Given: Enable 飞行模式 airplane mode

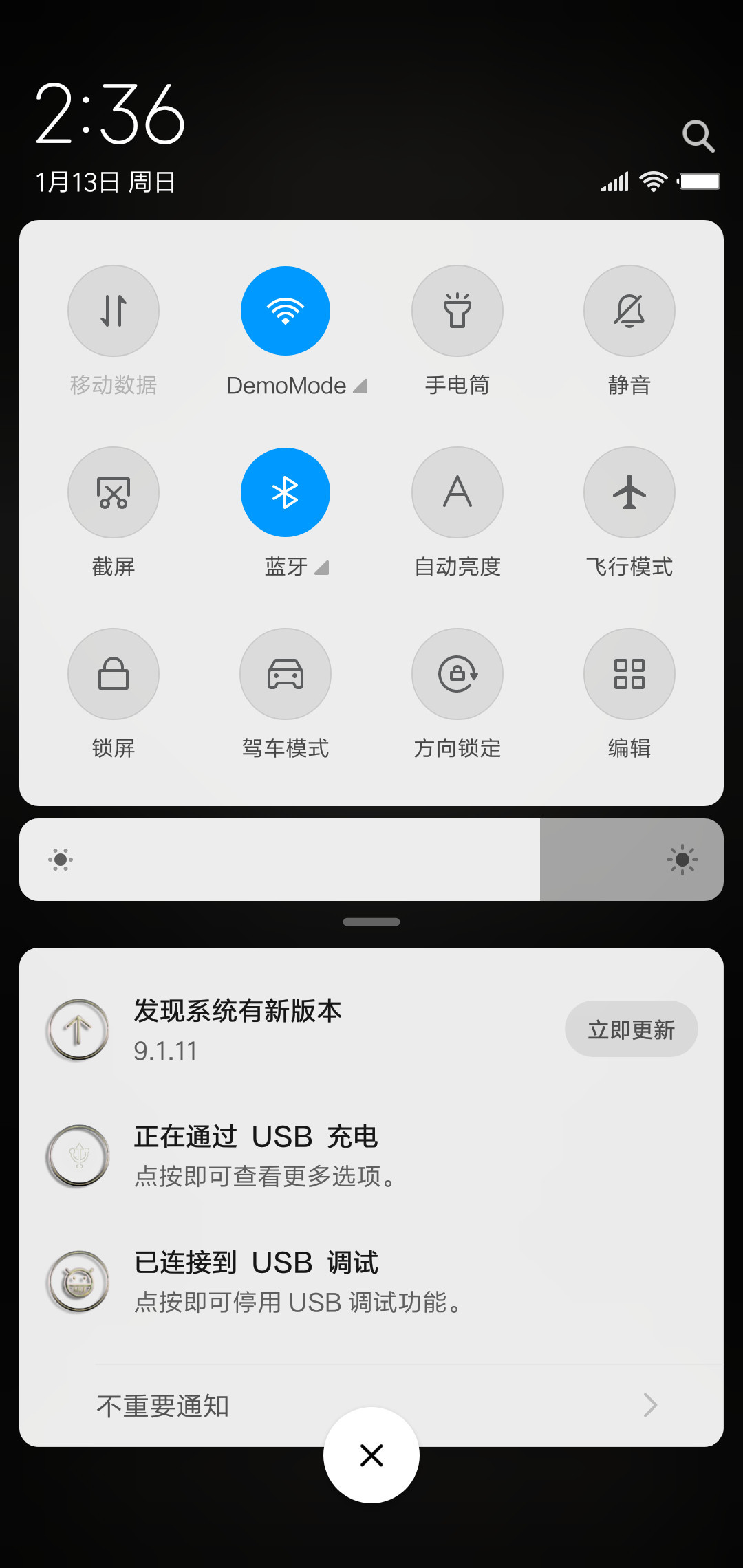Looking at the screenshot, I should [629, 492].
